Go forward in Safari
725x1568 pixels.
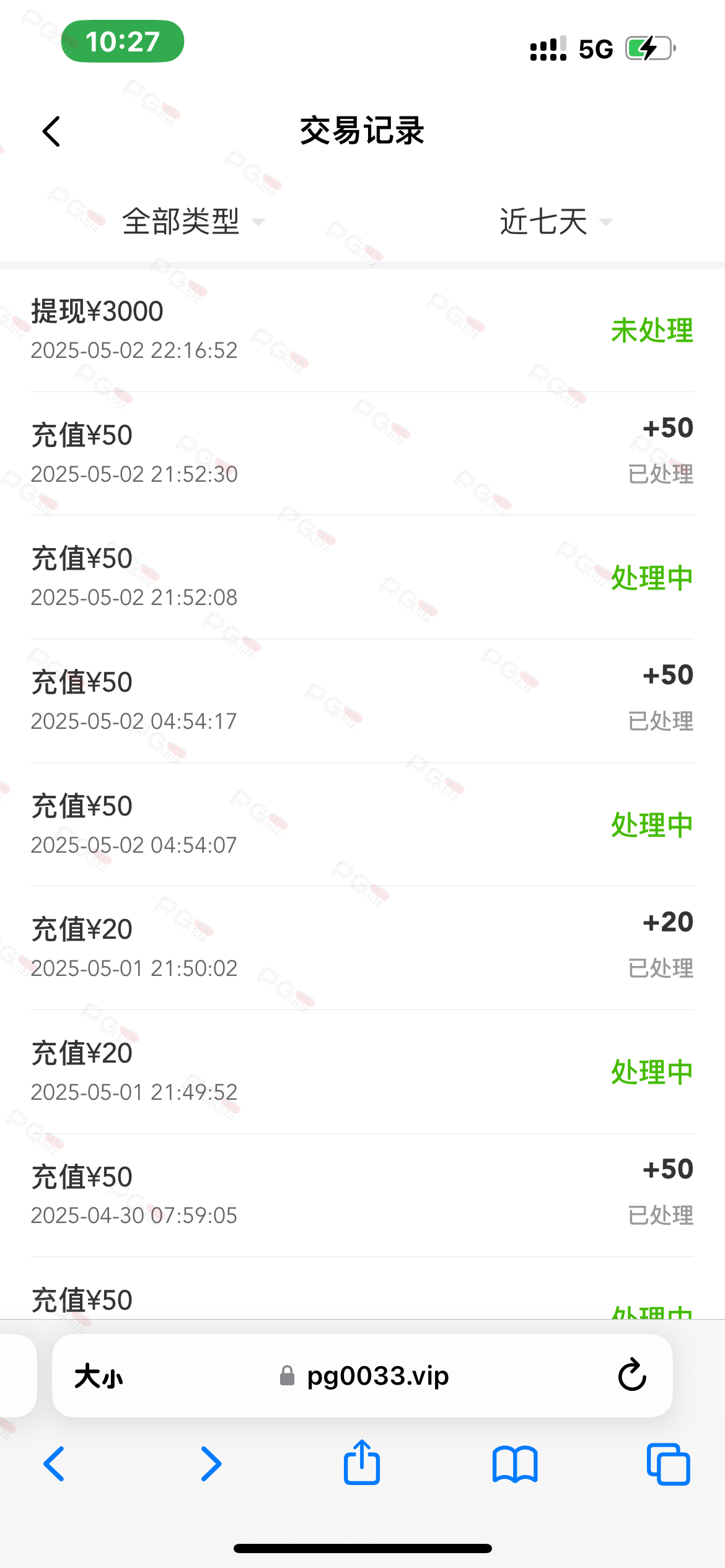[211, 1464]
